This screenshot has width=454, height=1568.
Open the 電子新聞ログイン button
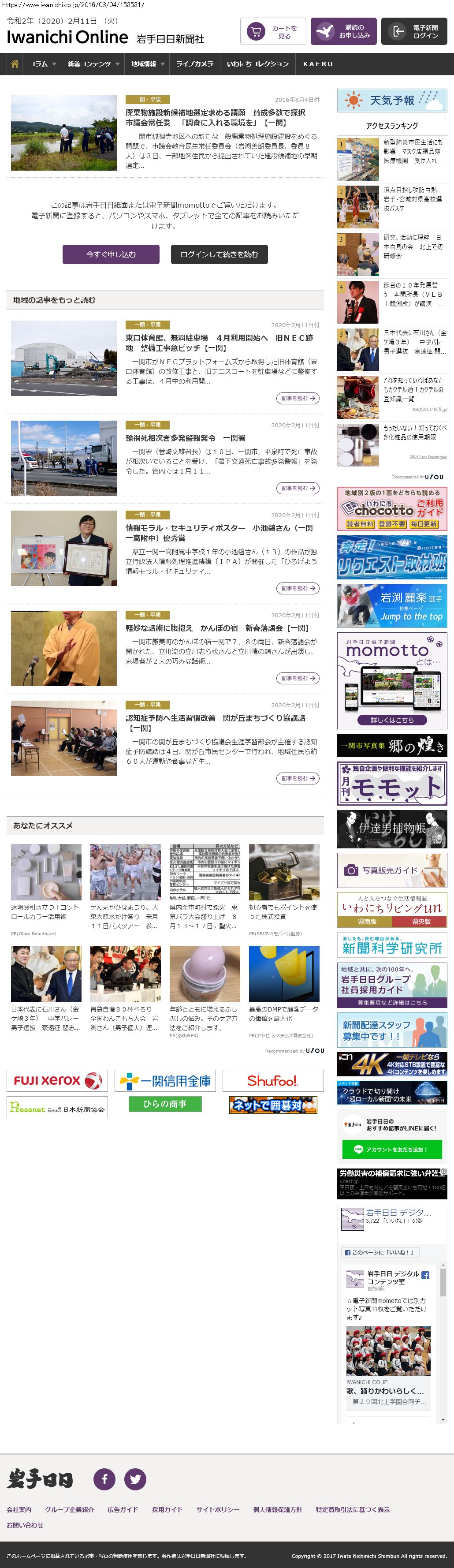click(414, 32)
